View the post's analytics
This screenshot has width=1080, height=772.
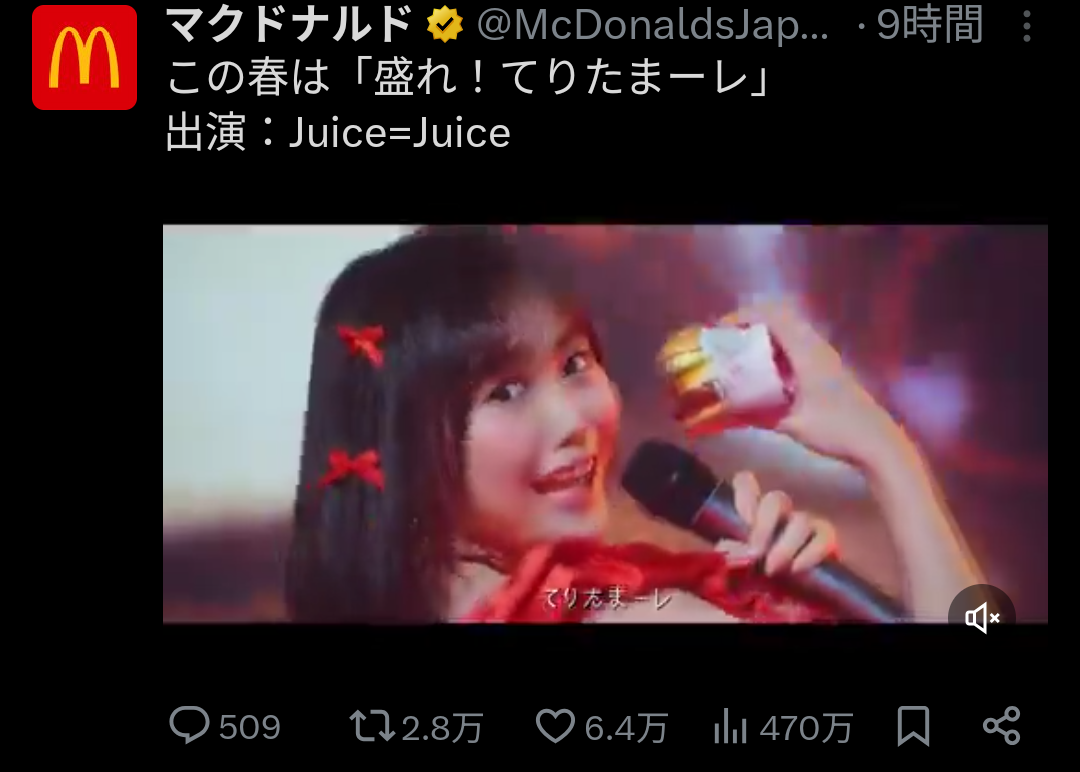(732, 726)
